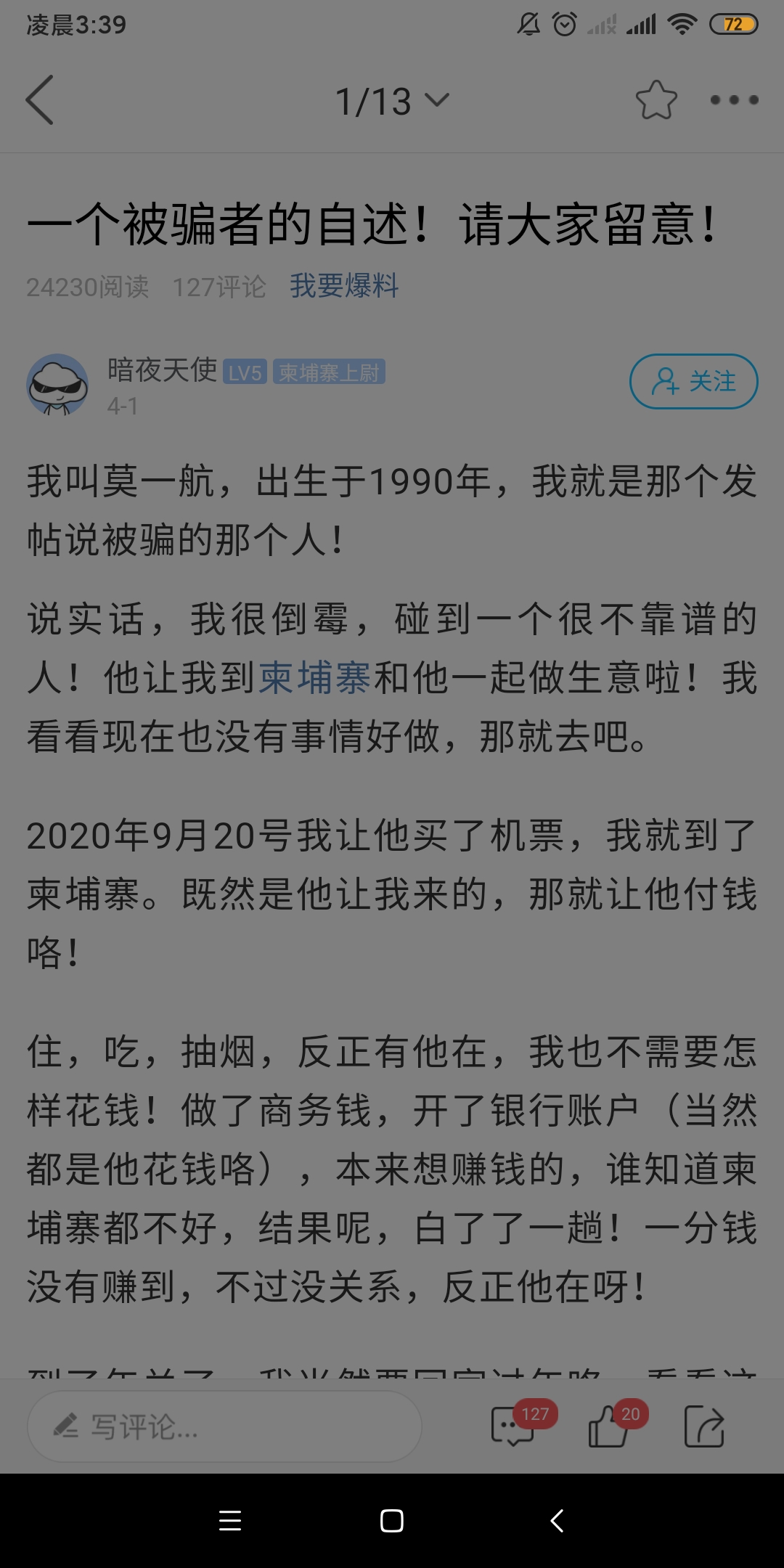This screenshot has height=1568, width=784.
Task: Open recent apps from navigation bar
Action: [230, 1521]
